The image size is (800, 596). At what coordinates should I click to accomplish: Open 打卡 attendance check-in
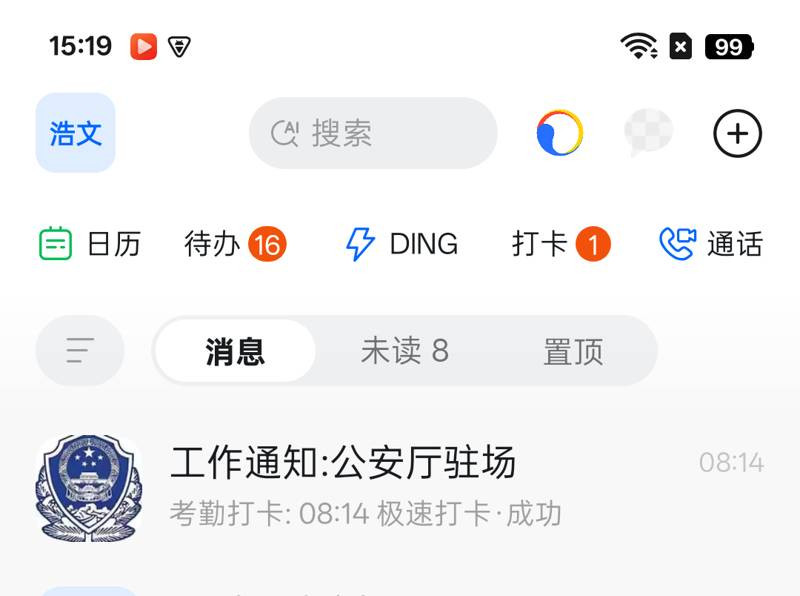[560, 244]
